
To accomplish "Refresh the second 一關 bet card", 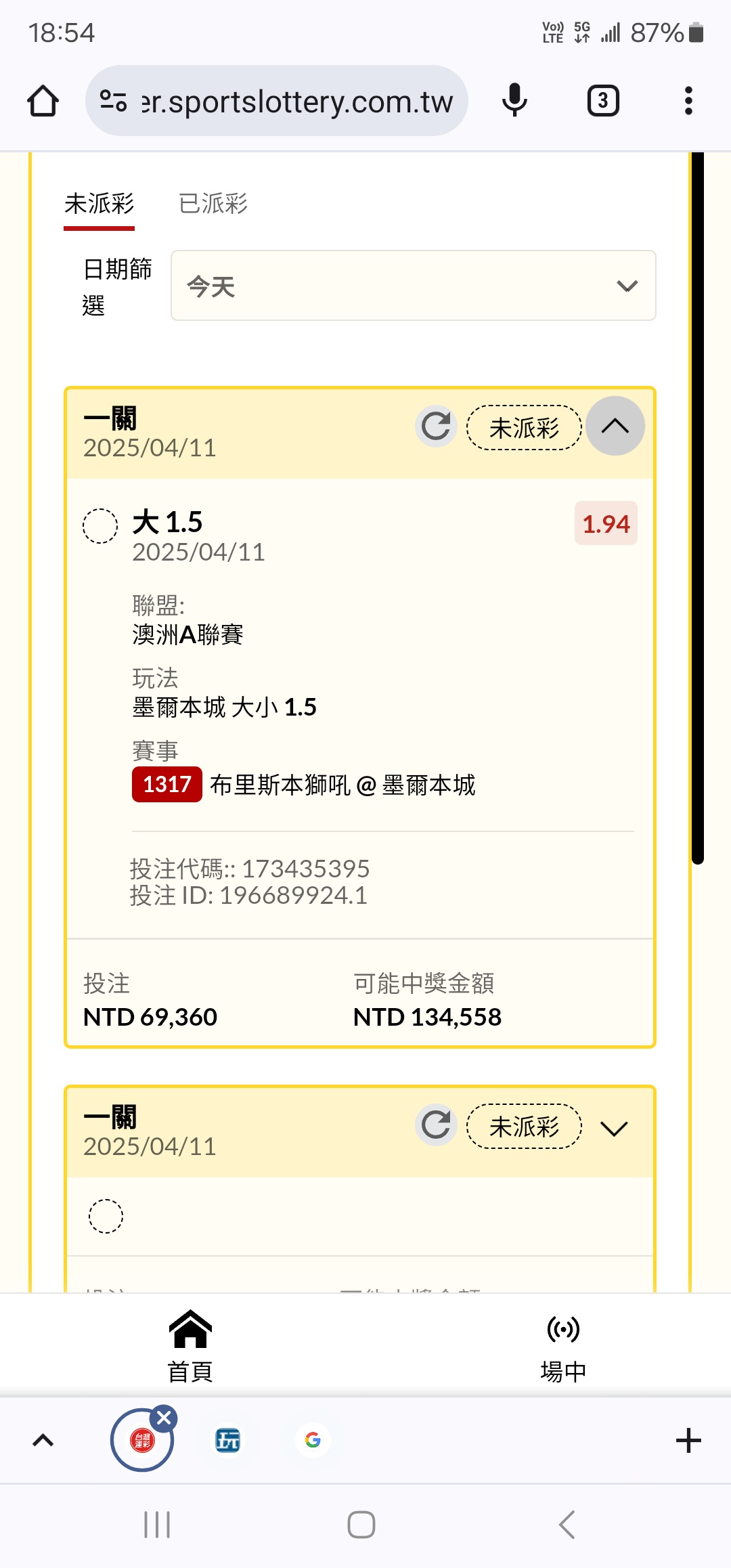I will [x=436, y=1125].
